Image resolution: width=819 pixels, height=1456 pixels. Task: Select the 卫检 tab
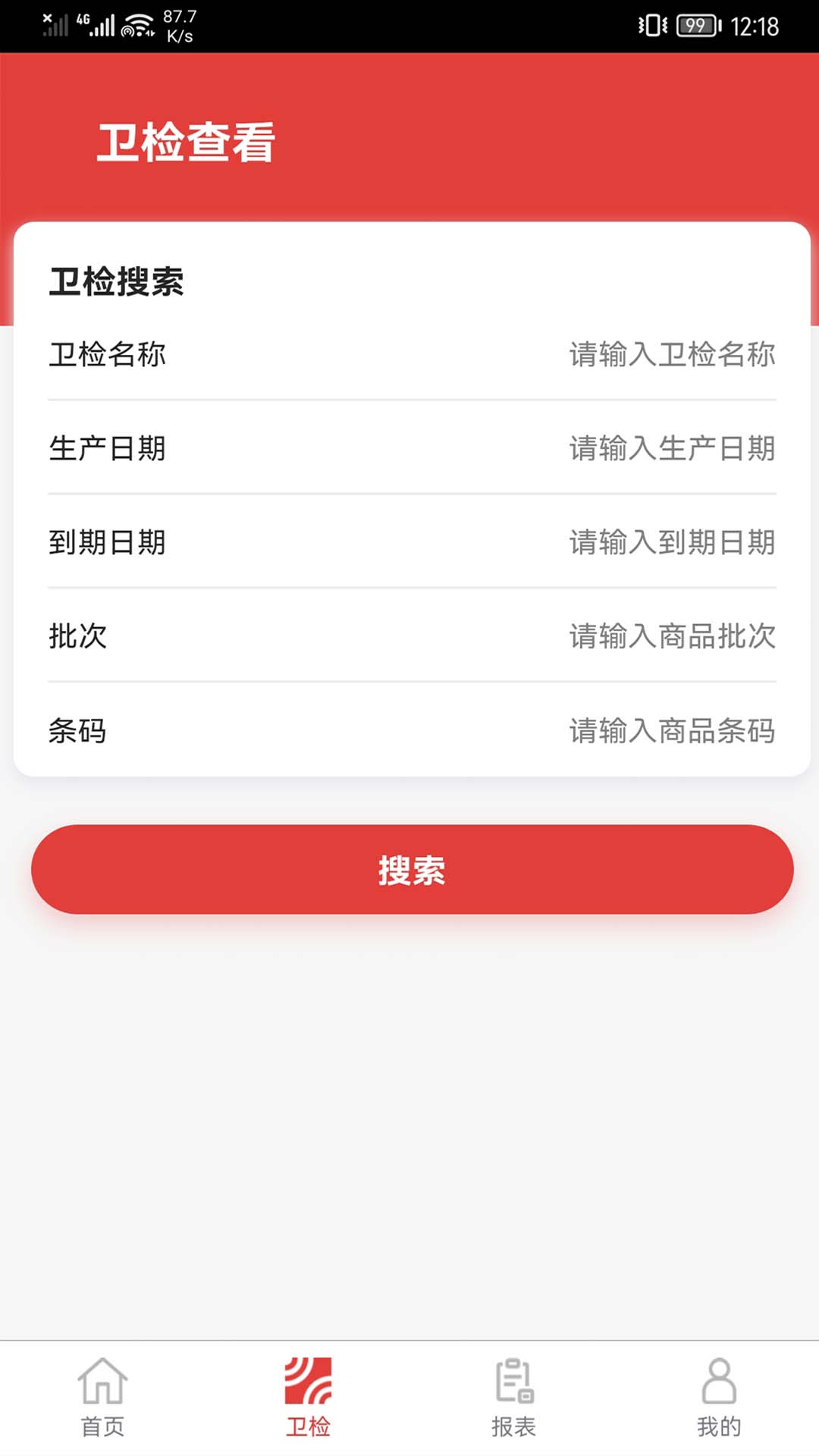[307, 1398]
